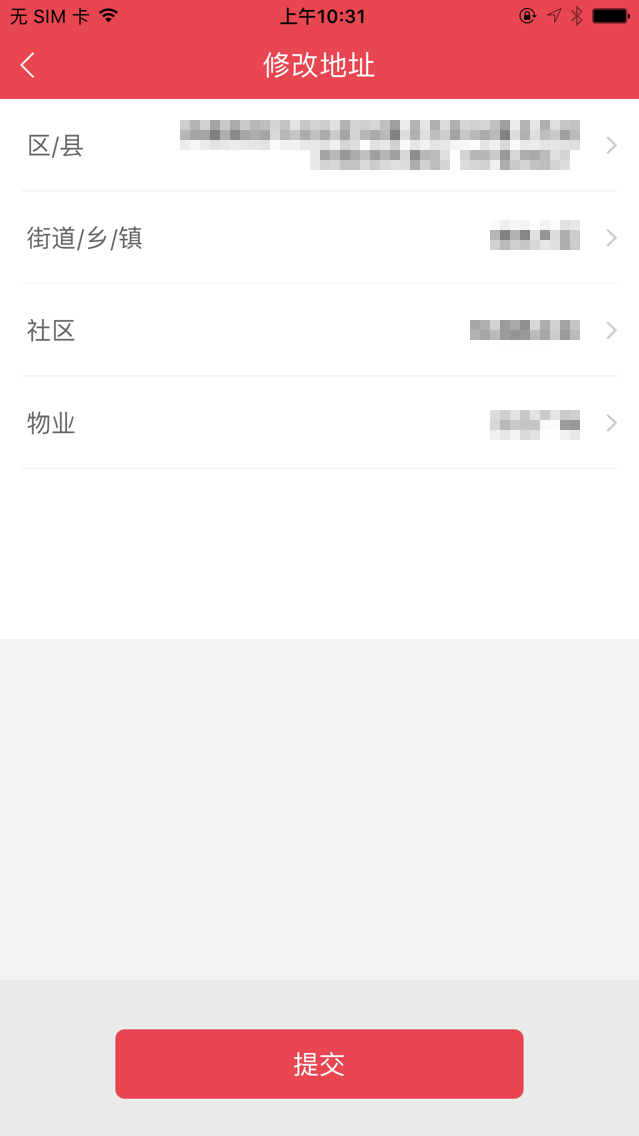Select the 社区 row
The image size is (639, 1136).
[319, 331]
